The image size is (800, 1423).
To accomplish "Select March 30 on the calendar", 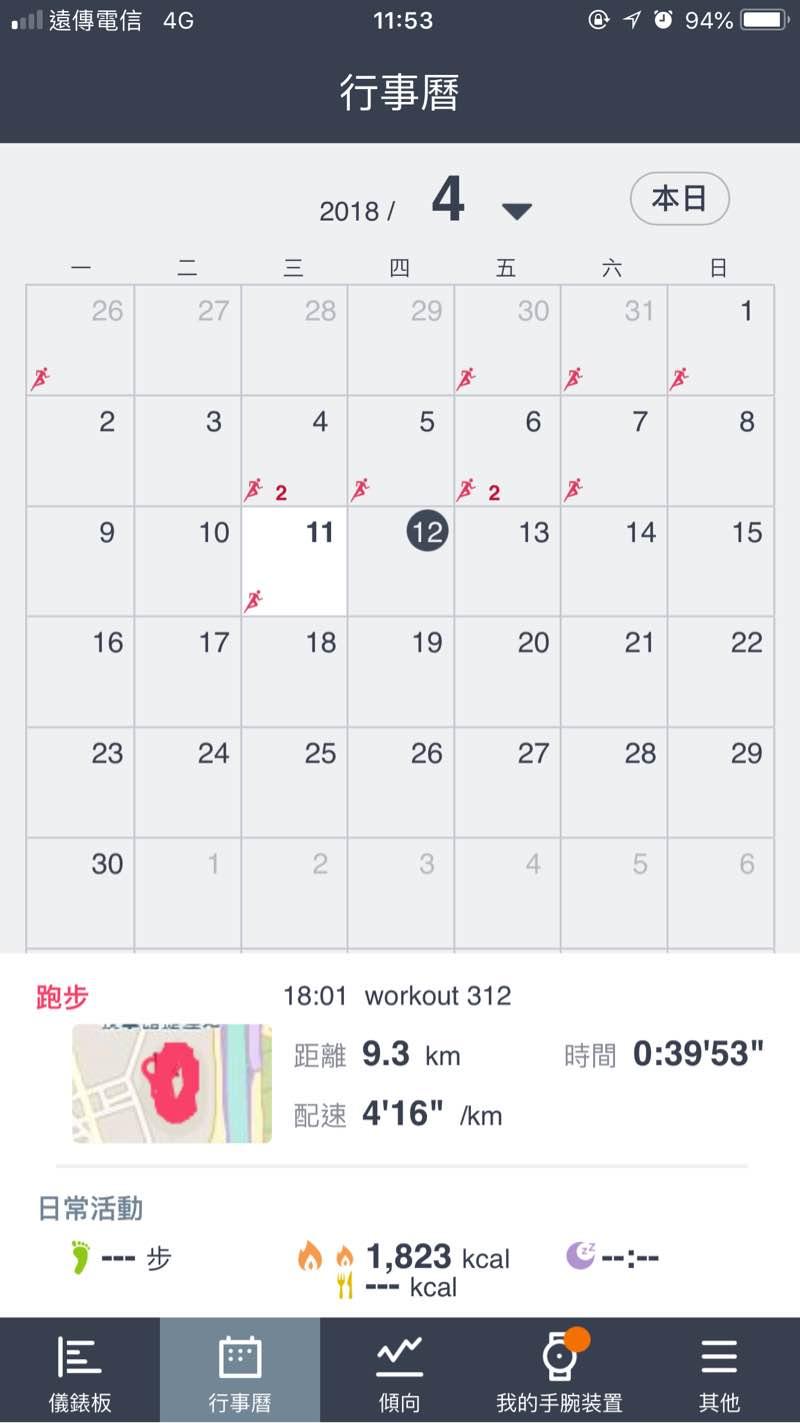I will (x=507, y=340).
